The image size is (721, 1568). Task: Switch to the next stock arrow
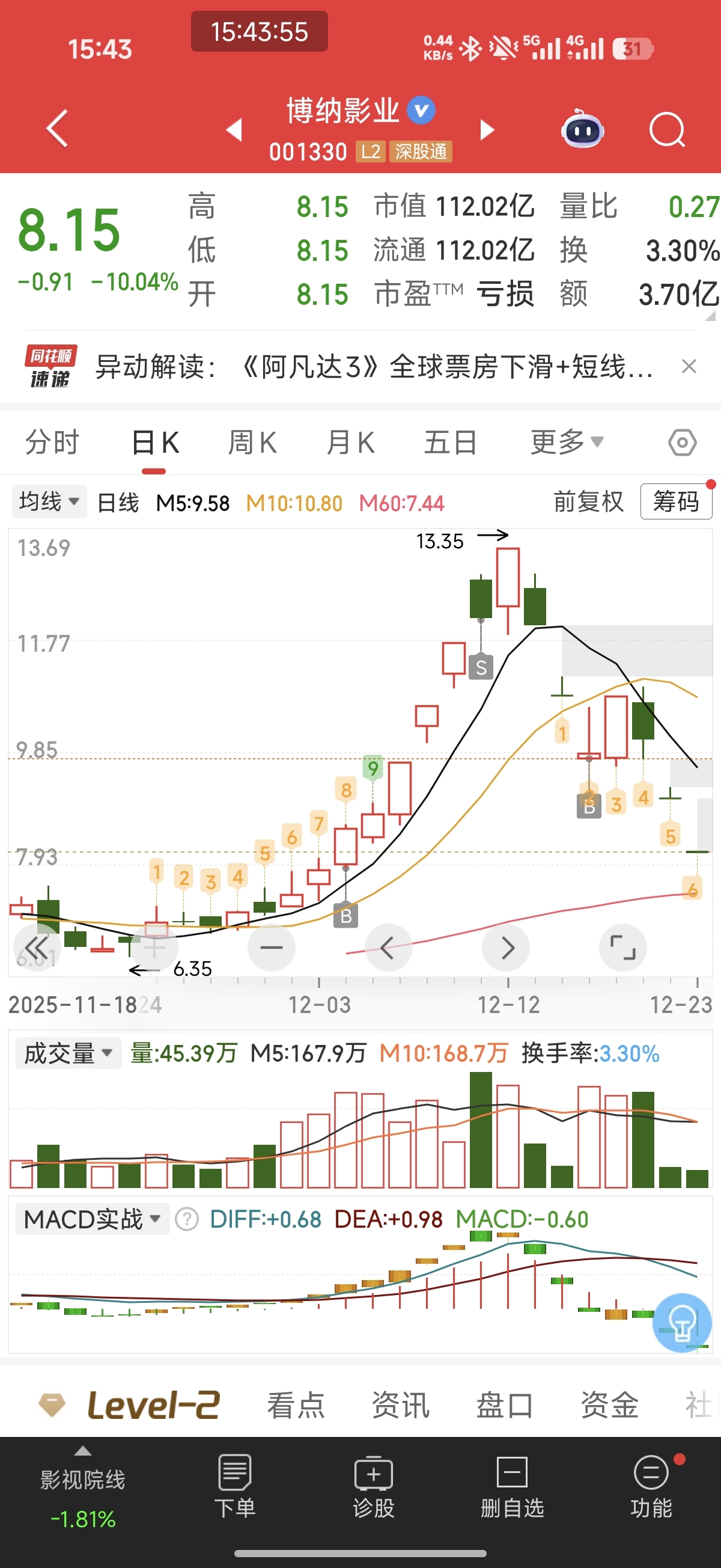pos(487,130)
